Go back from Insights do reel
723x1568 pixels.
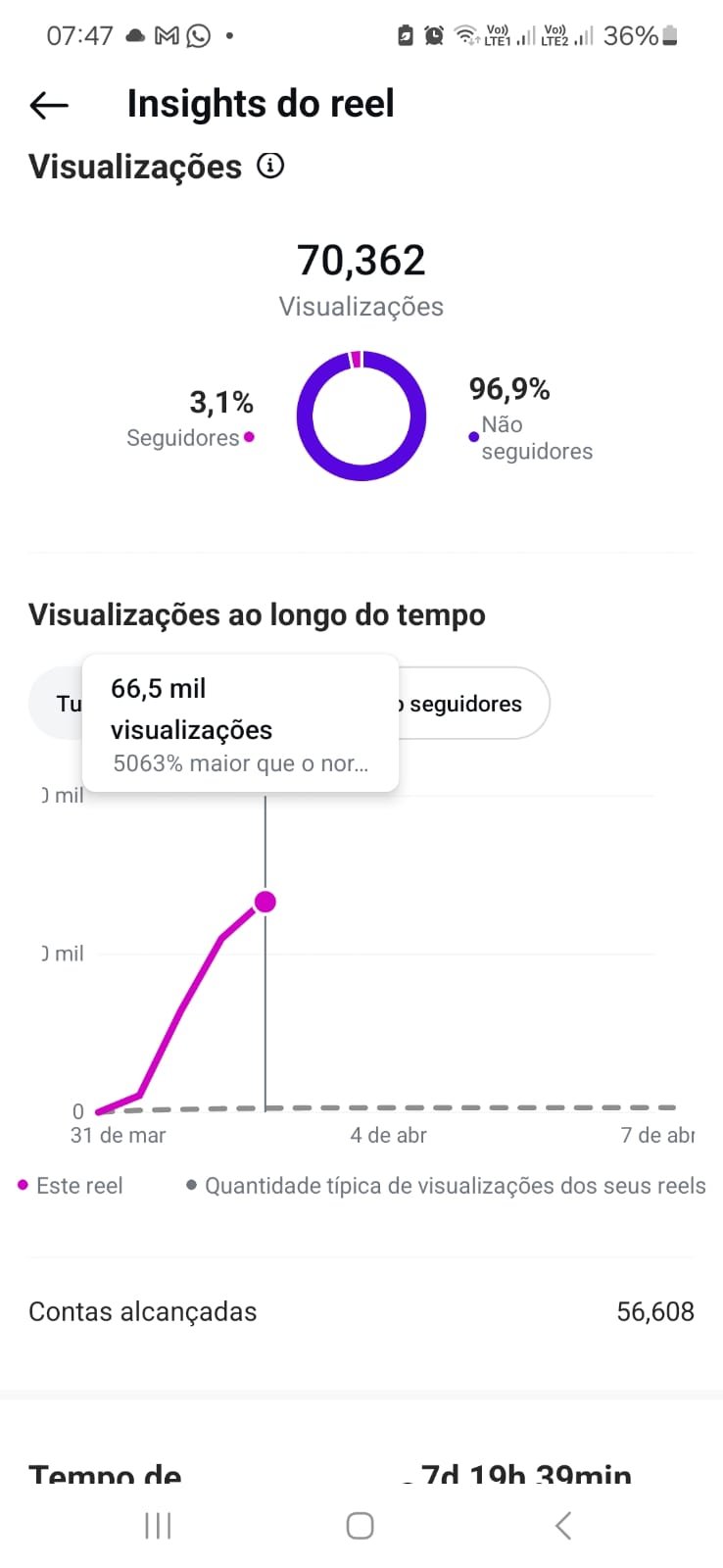(49, 105)
